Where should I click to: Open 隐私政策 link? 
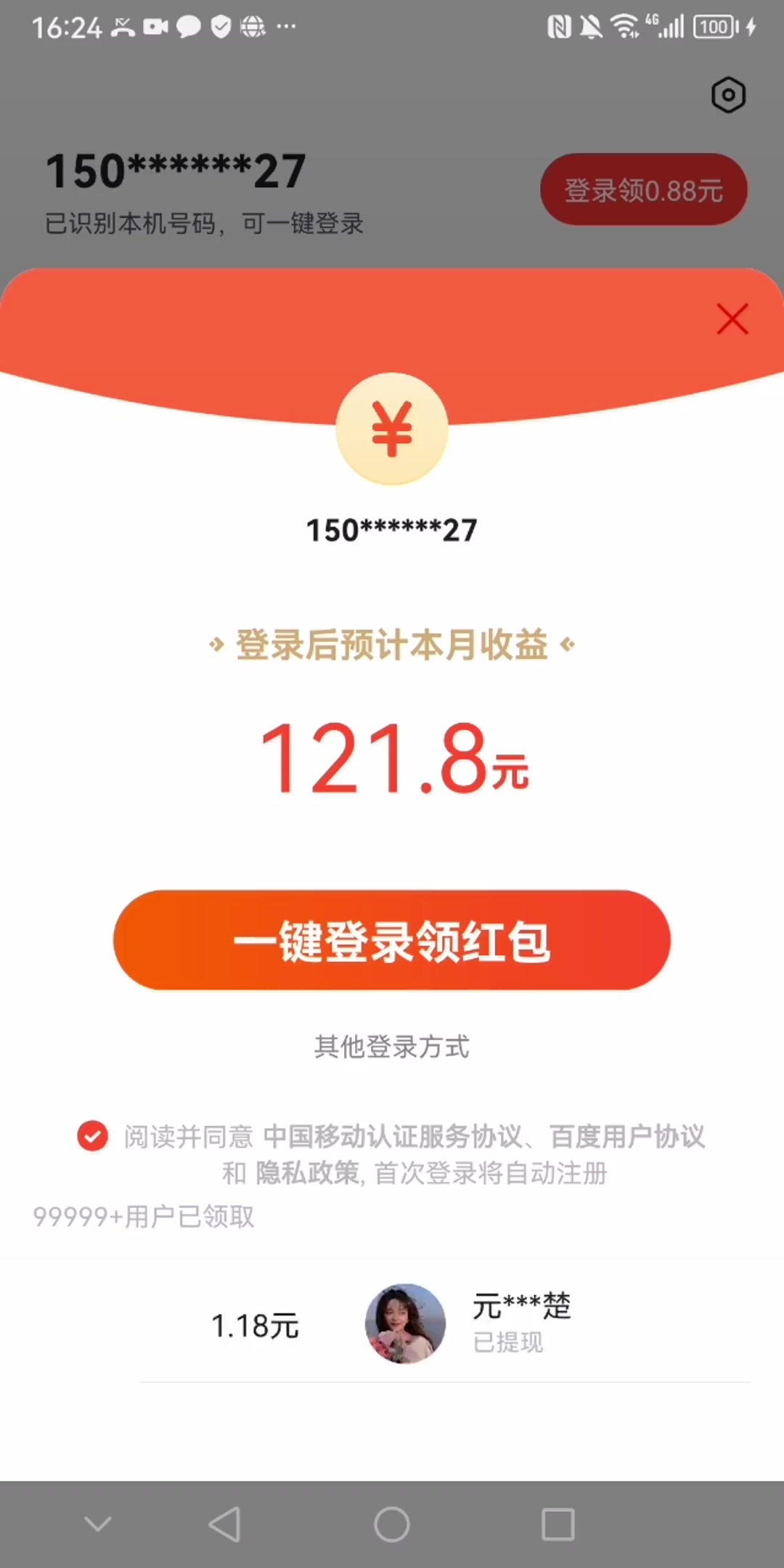pos(308,1172)
